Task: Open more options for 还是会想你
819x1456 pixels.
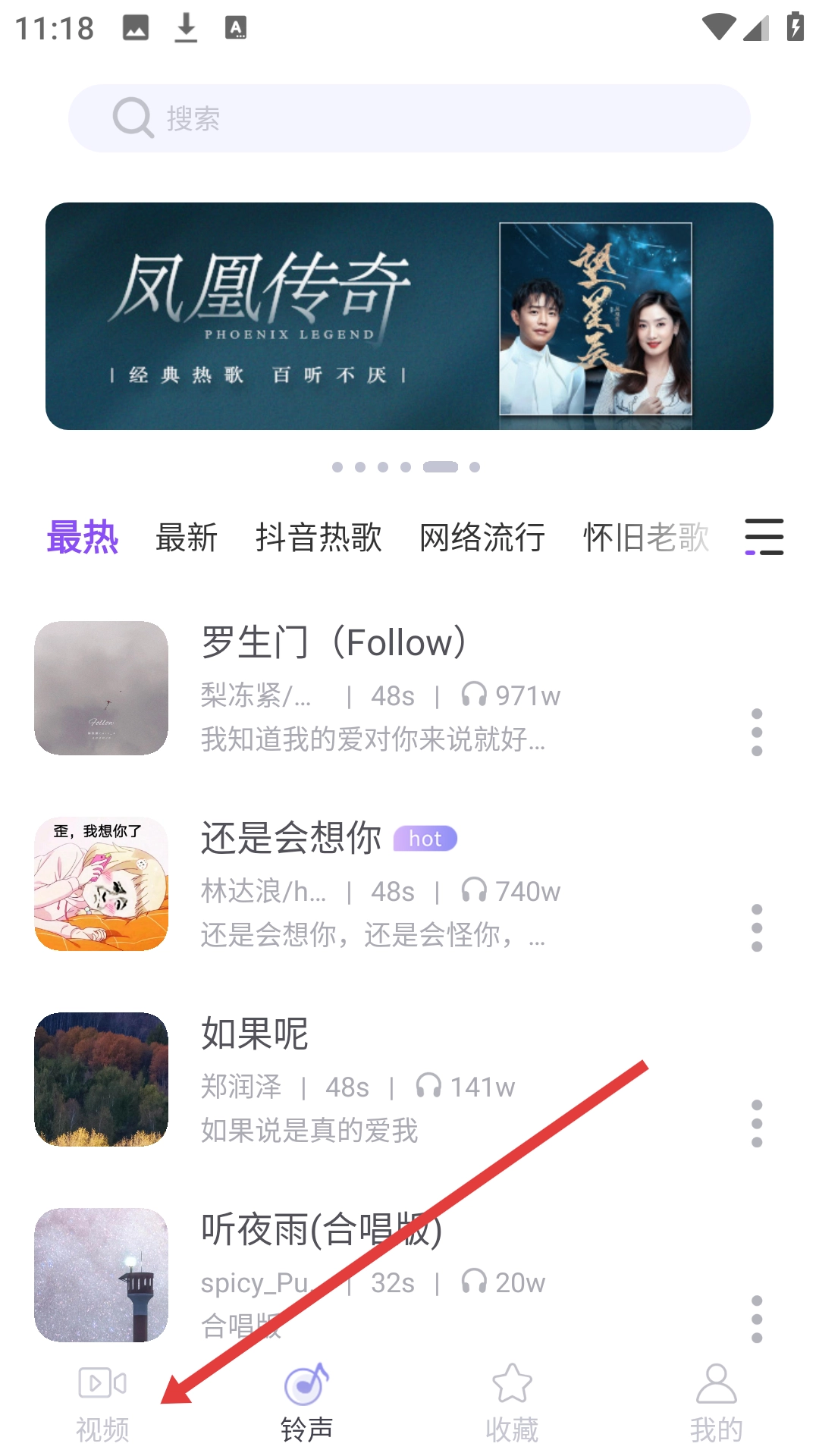Action: click(756, 928)
